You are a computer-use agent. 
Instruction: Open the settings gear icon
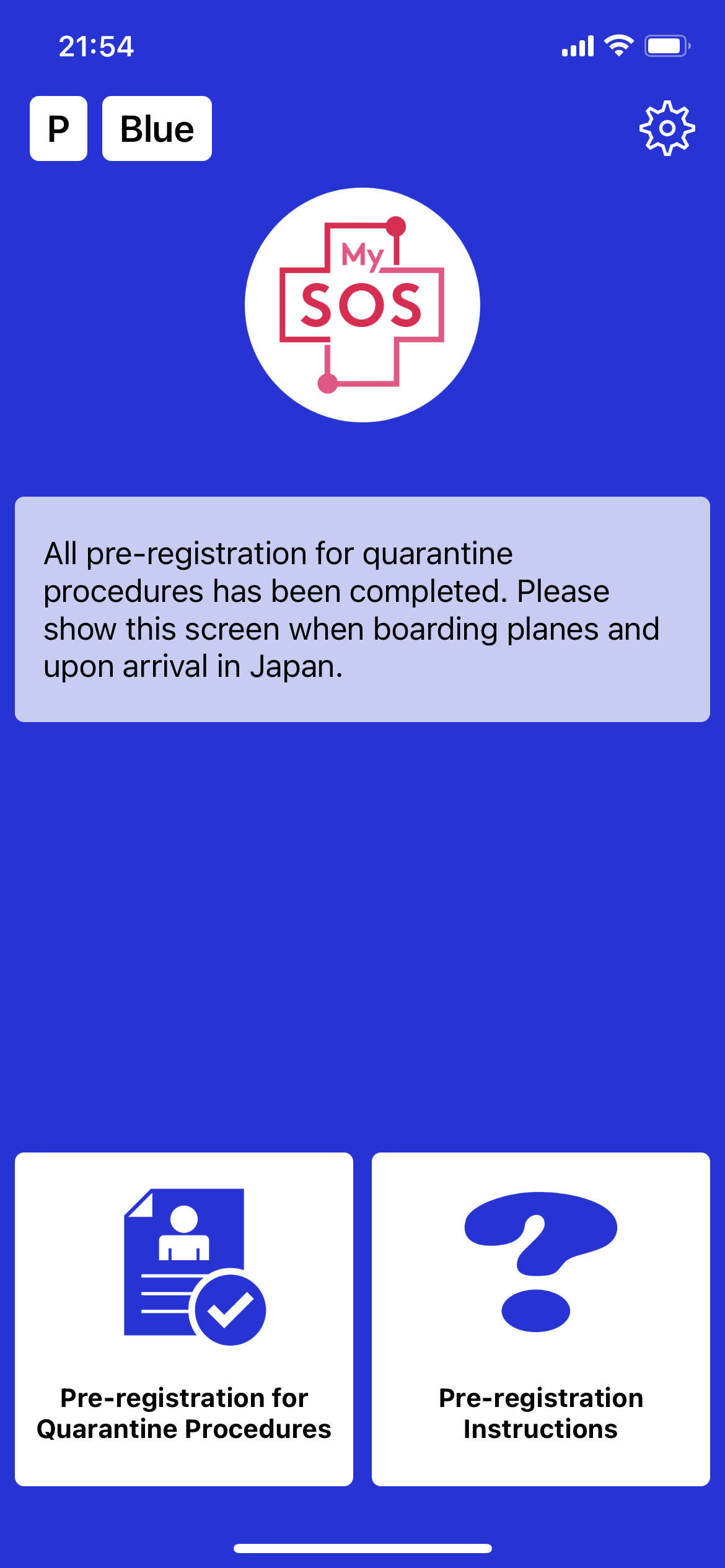(x=667, y=128)
